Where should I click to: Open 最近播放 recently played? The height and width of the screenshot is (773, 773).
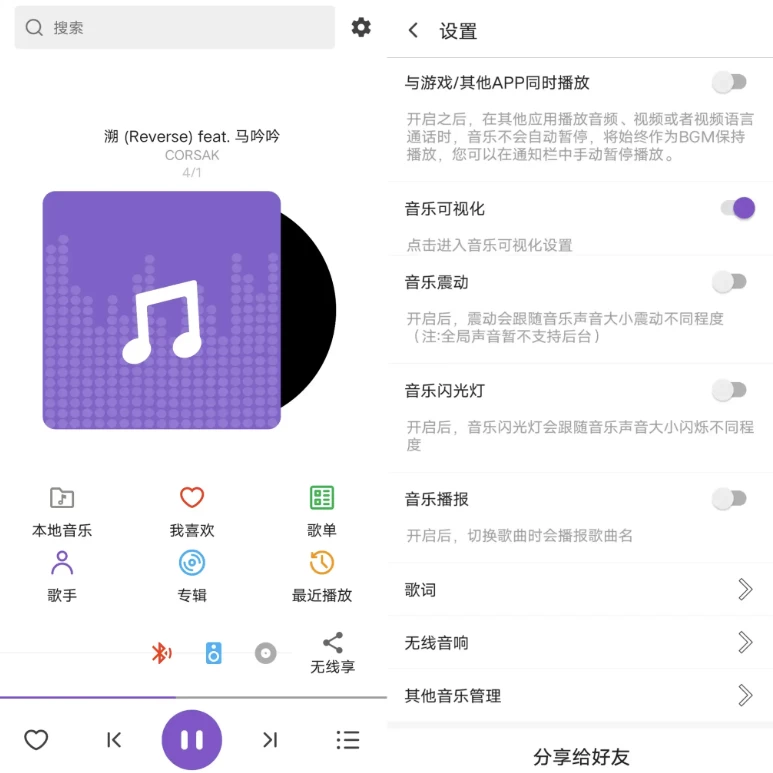[x=322, y=576]
